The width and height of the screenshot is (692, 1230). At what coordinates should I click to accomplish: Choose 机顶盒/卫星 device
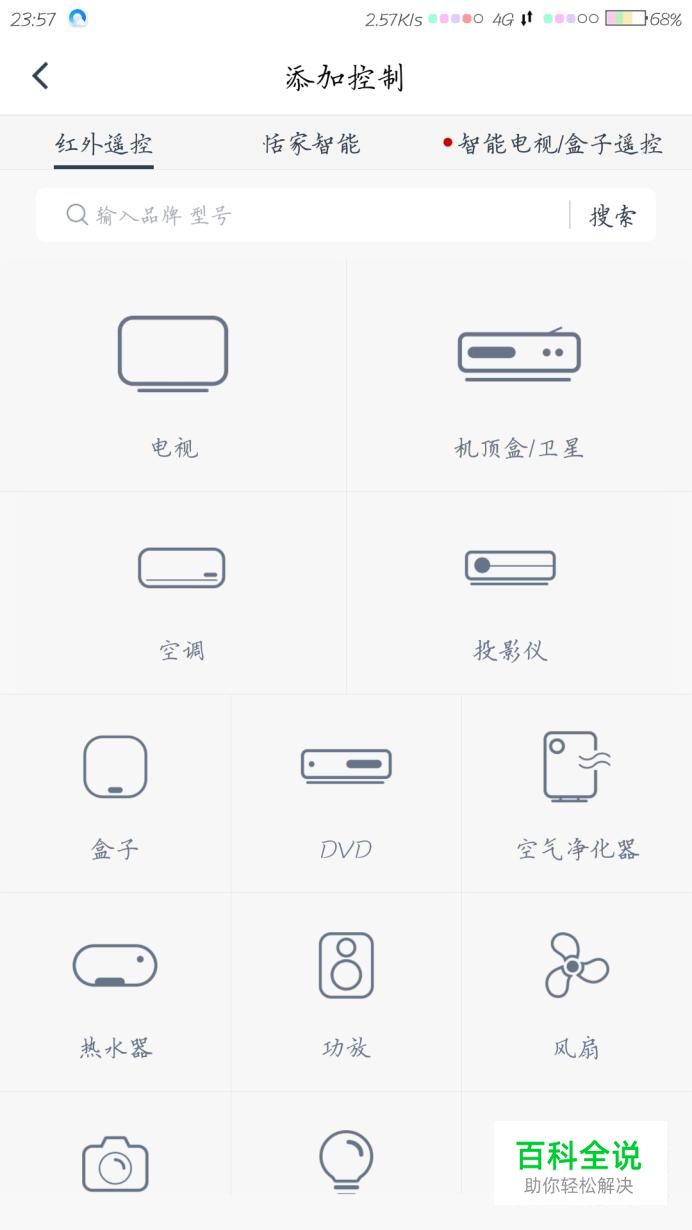[519, 377]
